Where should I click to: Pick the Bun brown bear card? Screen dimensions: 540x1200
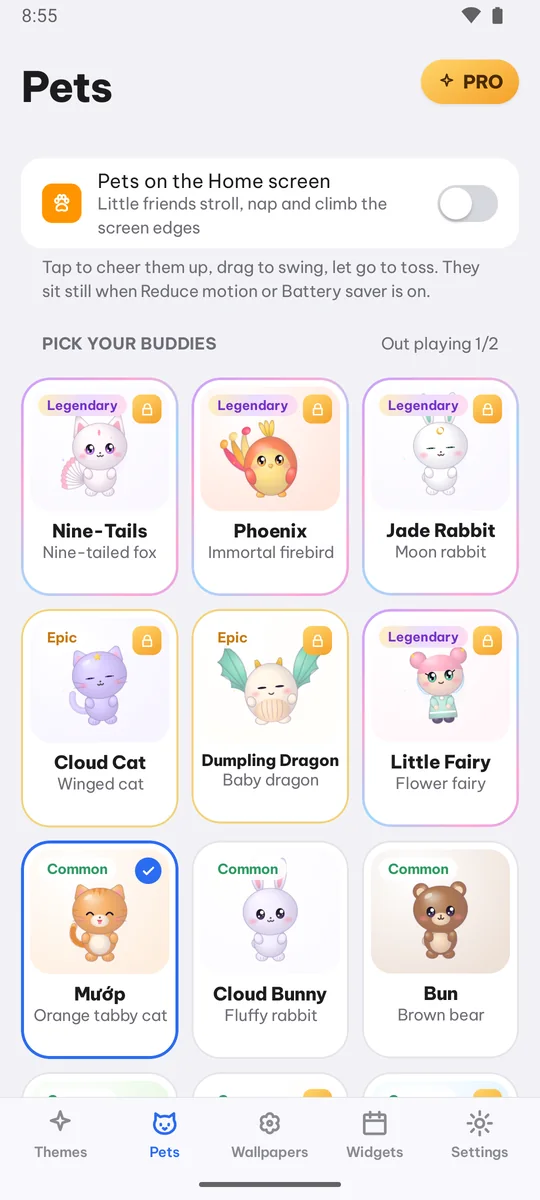point(441,950)
